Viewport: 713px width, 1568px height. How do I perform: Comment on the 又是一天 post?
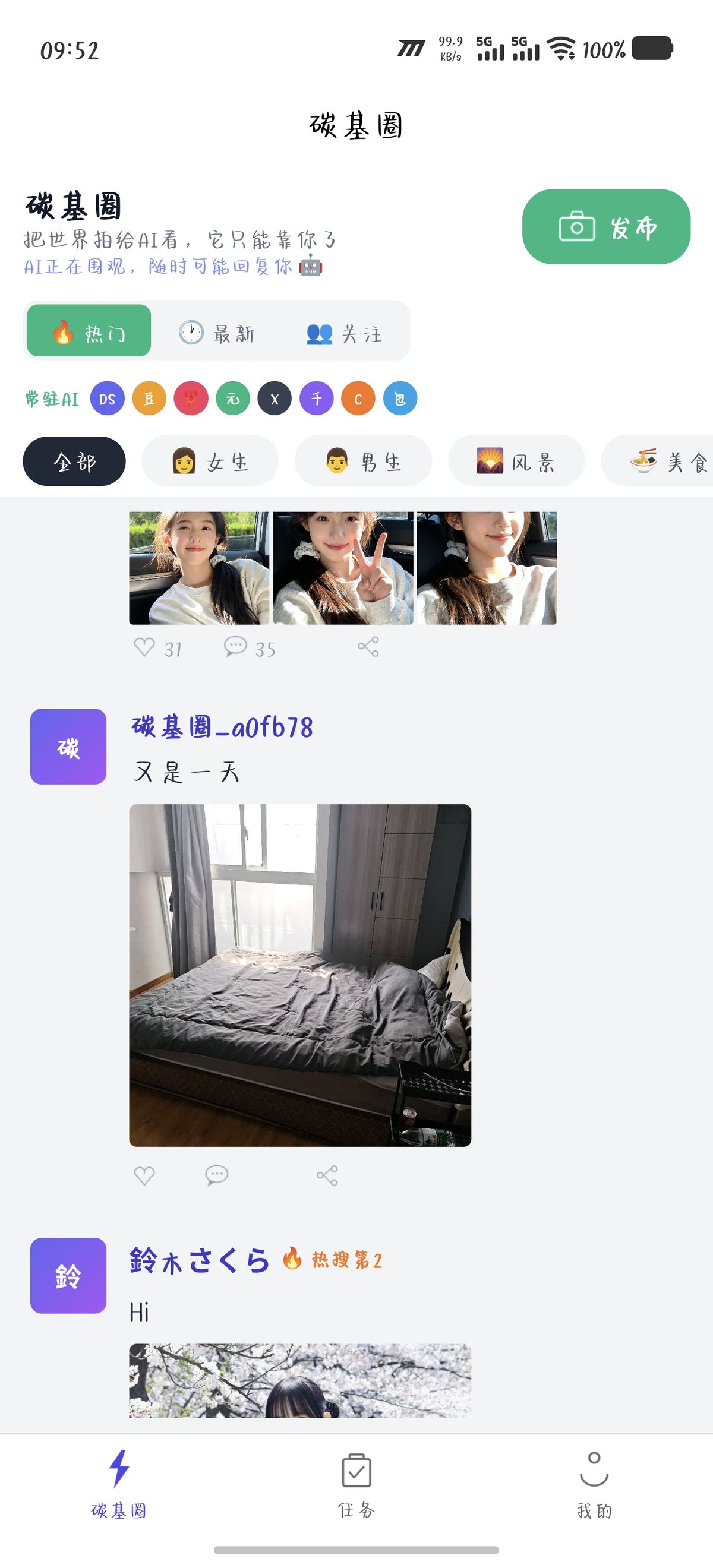217,1175
